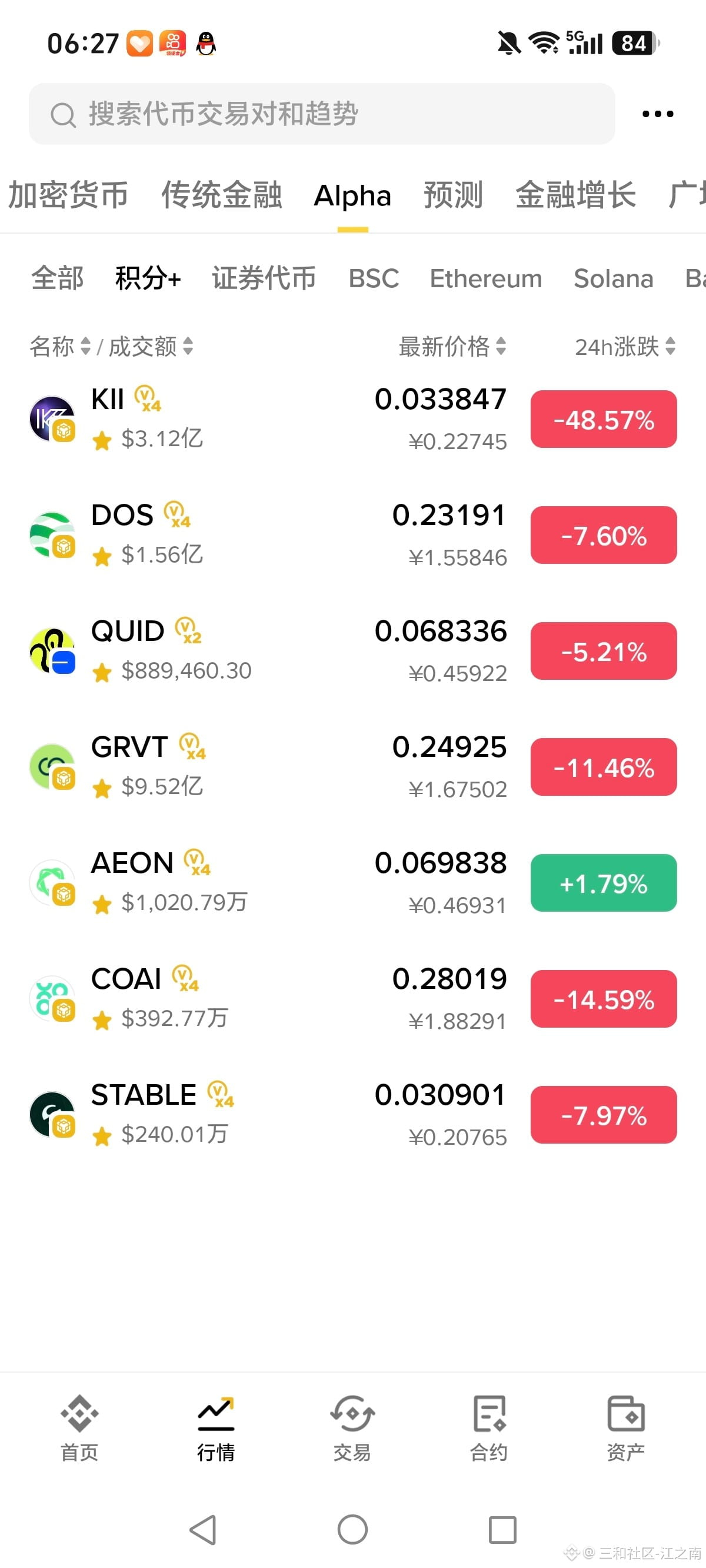
Task: Tap the token search box
Action: 322,114
